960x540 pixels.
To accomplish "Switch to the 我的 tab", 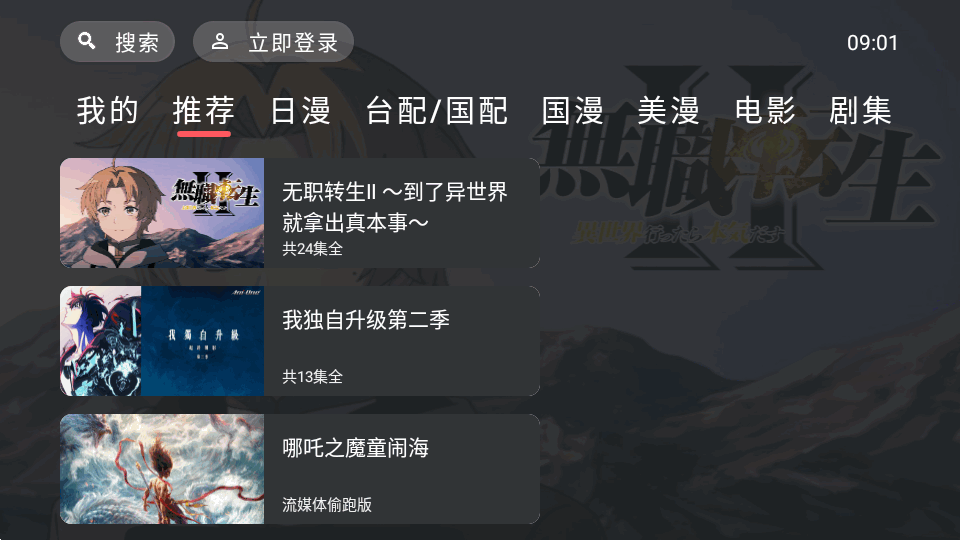I will pos(107,110).
